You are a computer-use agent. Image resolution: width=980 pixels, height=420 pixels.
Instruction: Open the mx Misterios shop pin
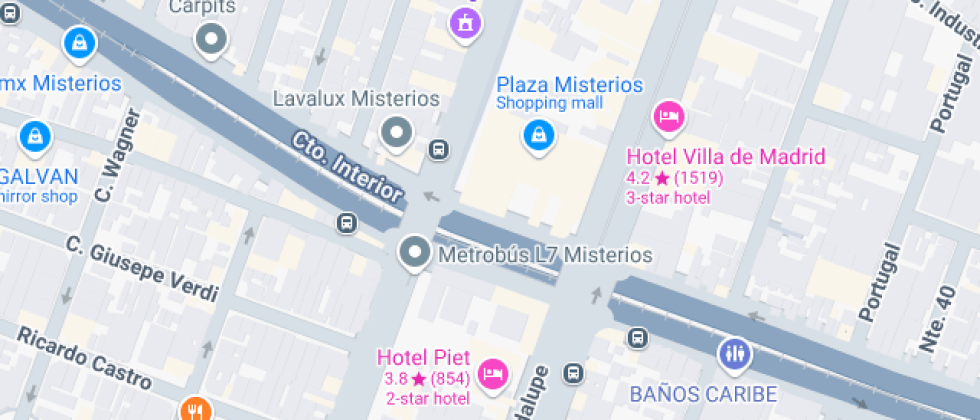tap(79, 42)
